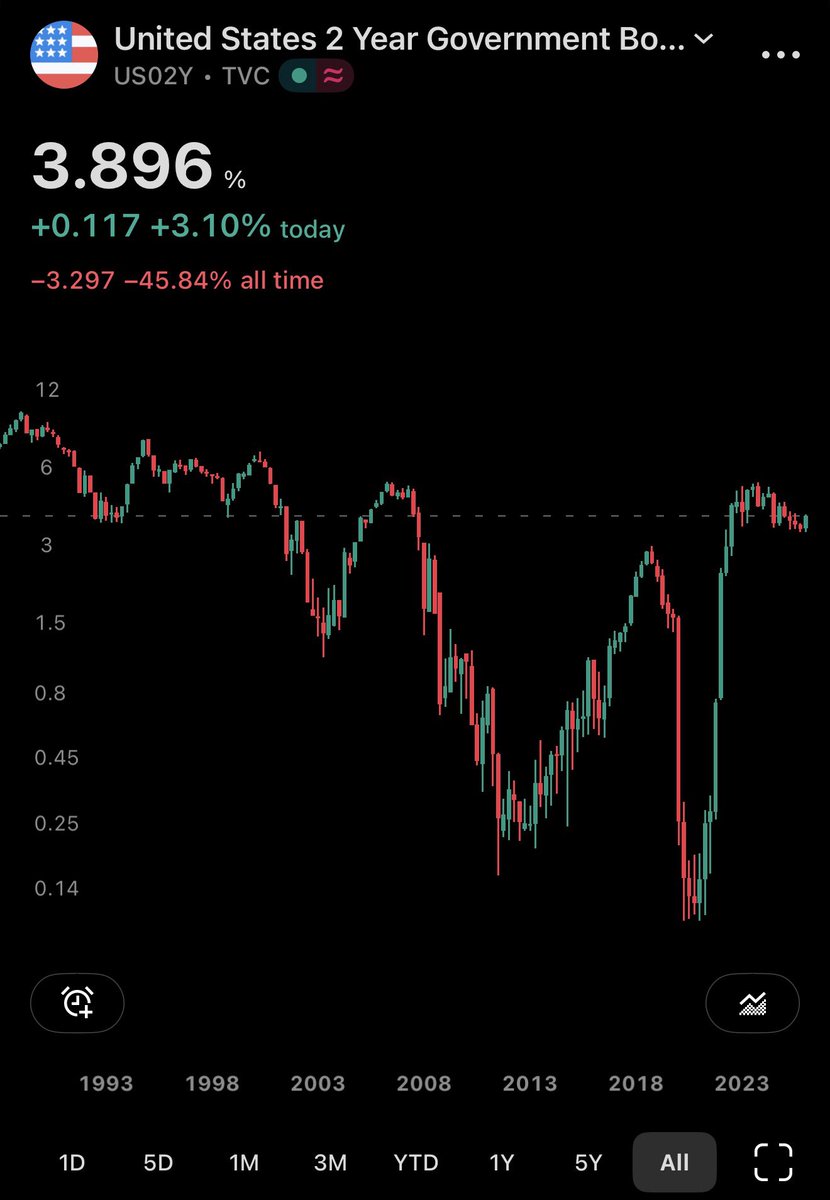This screenshot has height=1200, width=830.
Task: Select the 1D time range
Action: (x=71, y=1163)
